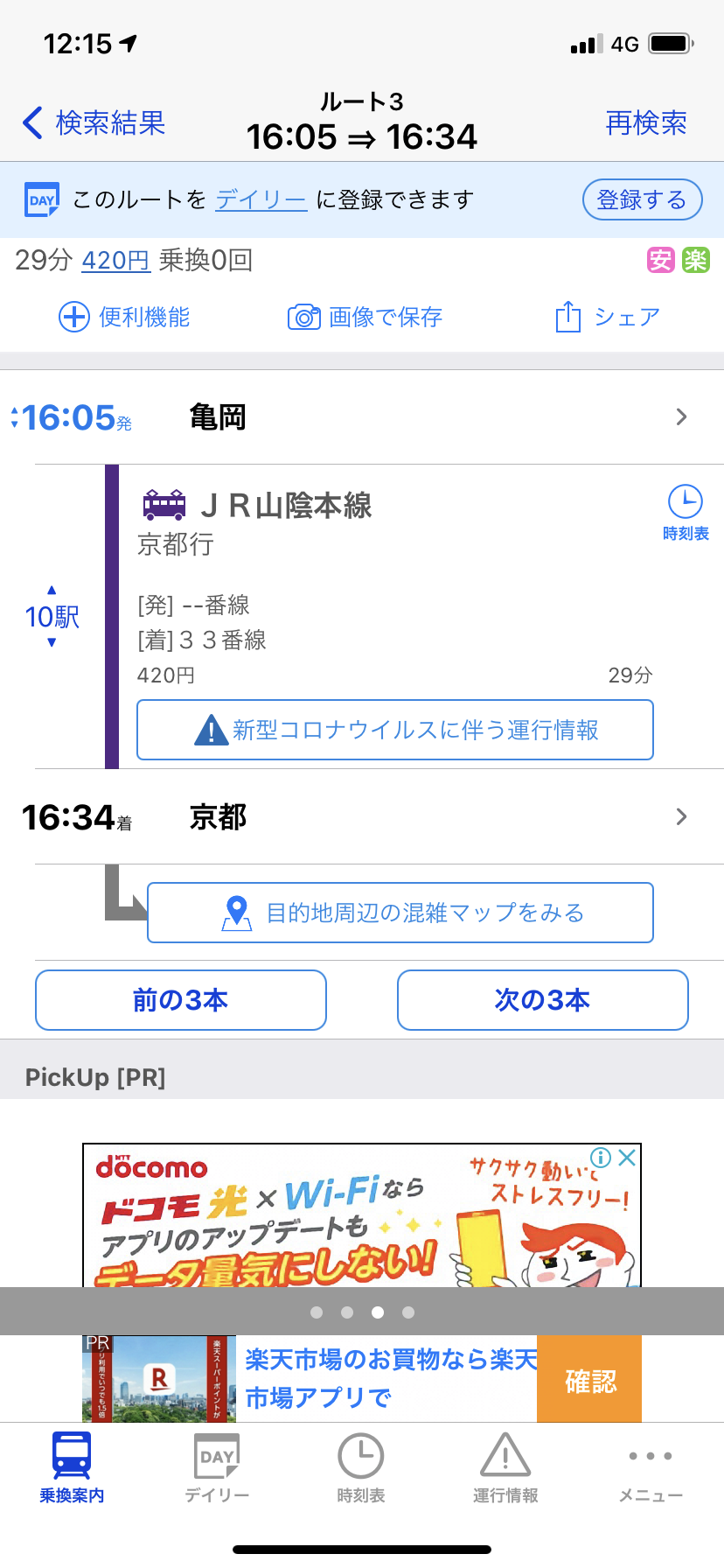Viewport: 724px width, 1568px height.
Task: Show 次の3本 later trains
Action: tap(542, 1000)
